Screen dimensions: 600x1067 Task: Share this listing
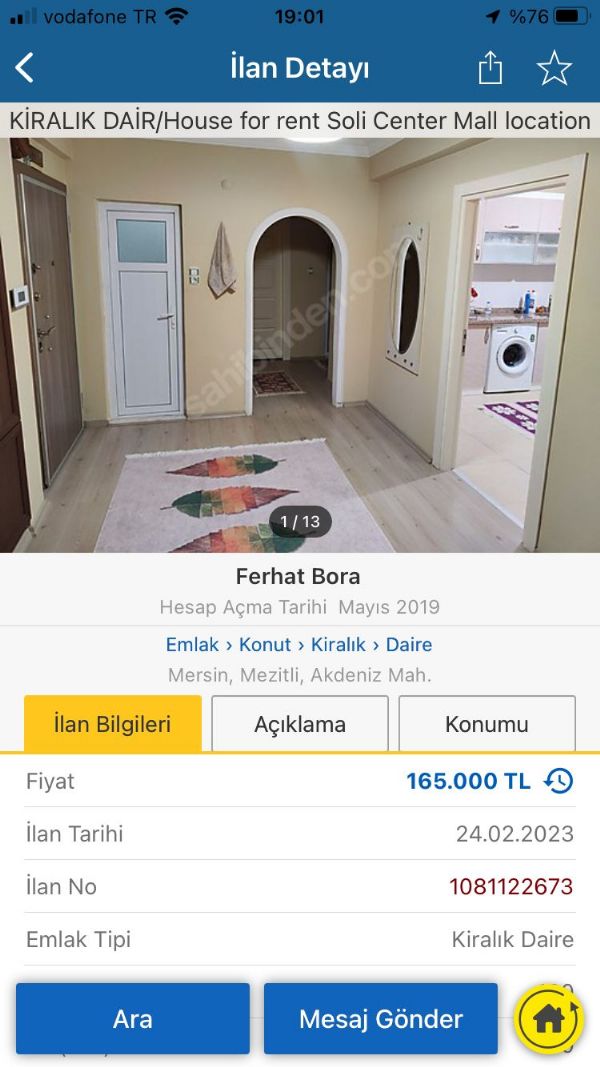pos(490,68)
